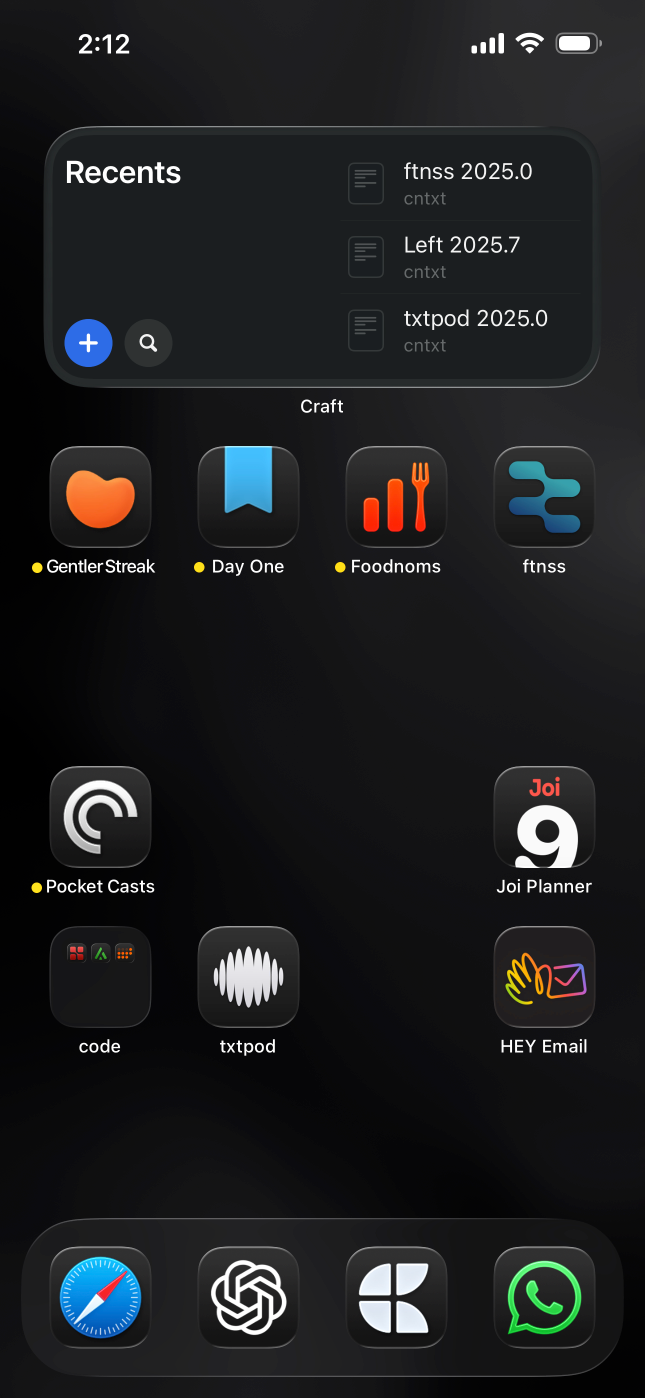Open the ftnss app
The height and width of the screenshot is (1398, 645).
pos(544,497)
